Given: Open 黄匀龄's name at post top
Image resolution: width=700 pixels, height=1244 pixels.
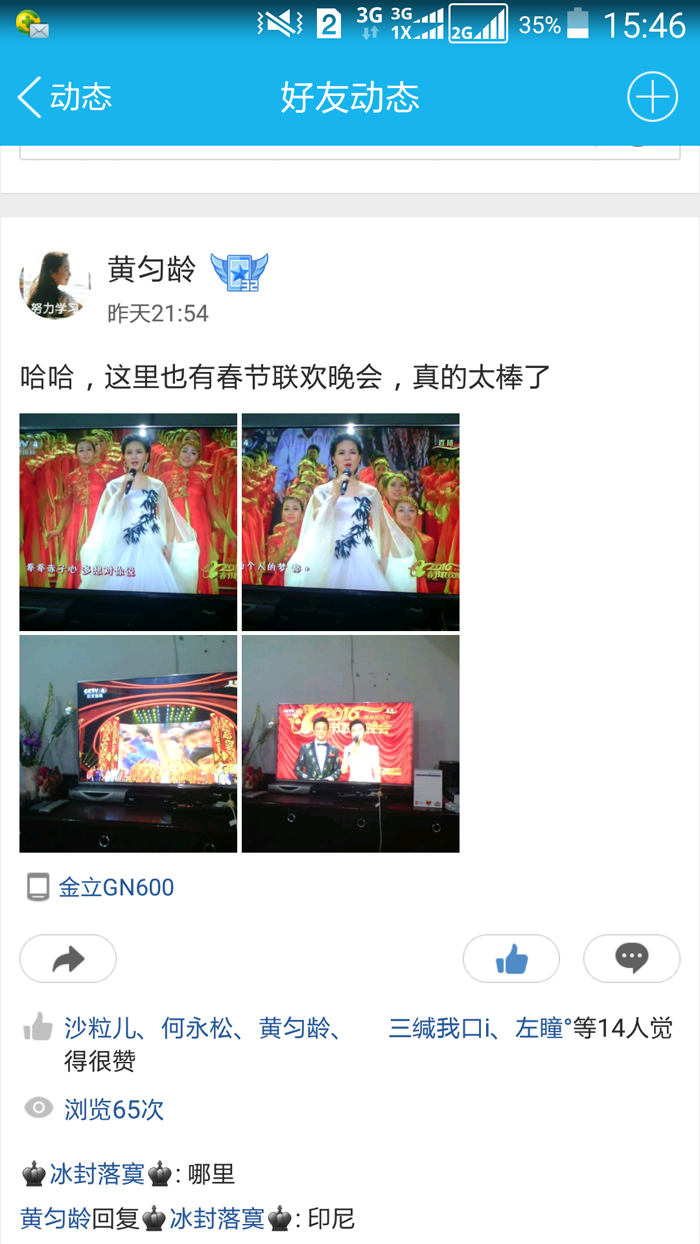Looking at the screenshot, I should click(151, 270).
